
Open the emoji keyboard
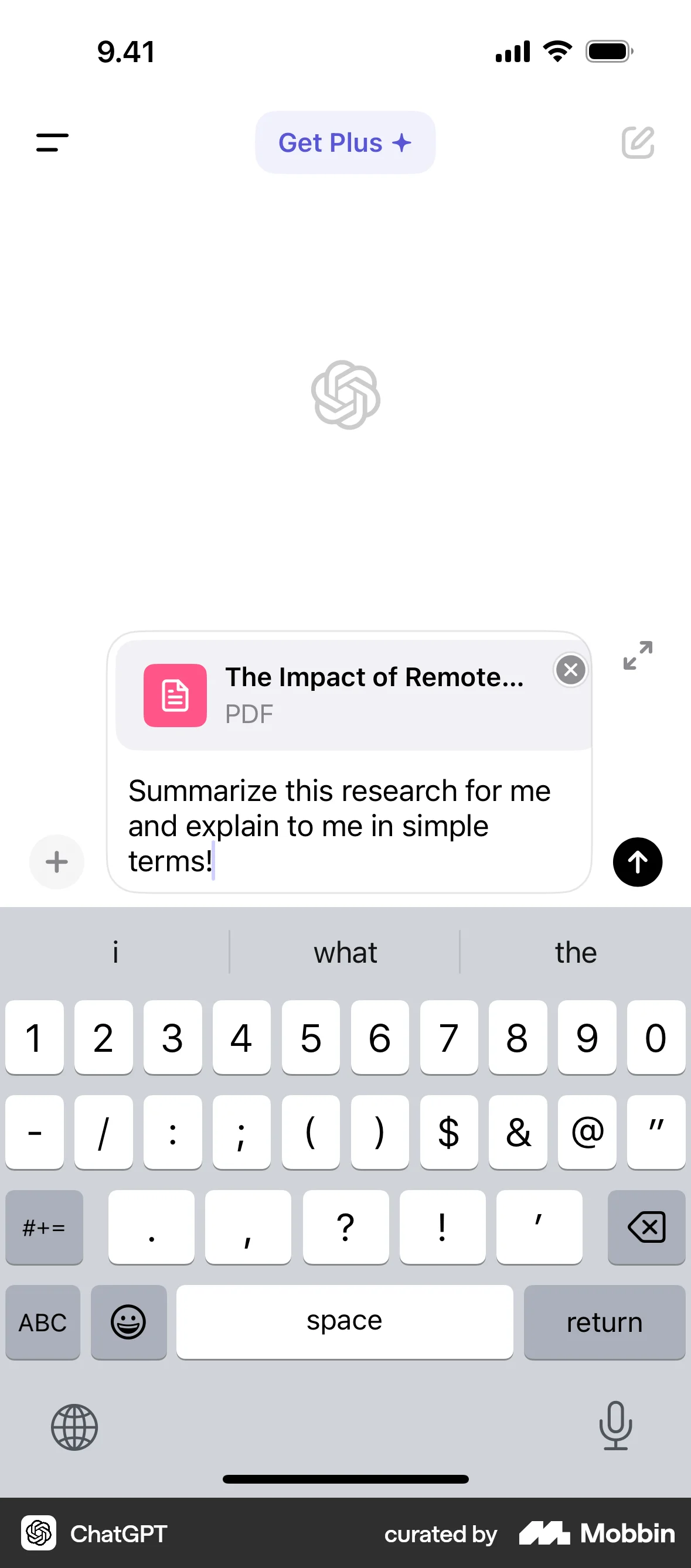128,1322
